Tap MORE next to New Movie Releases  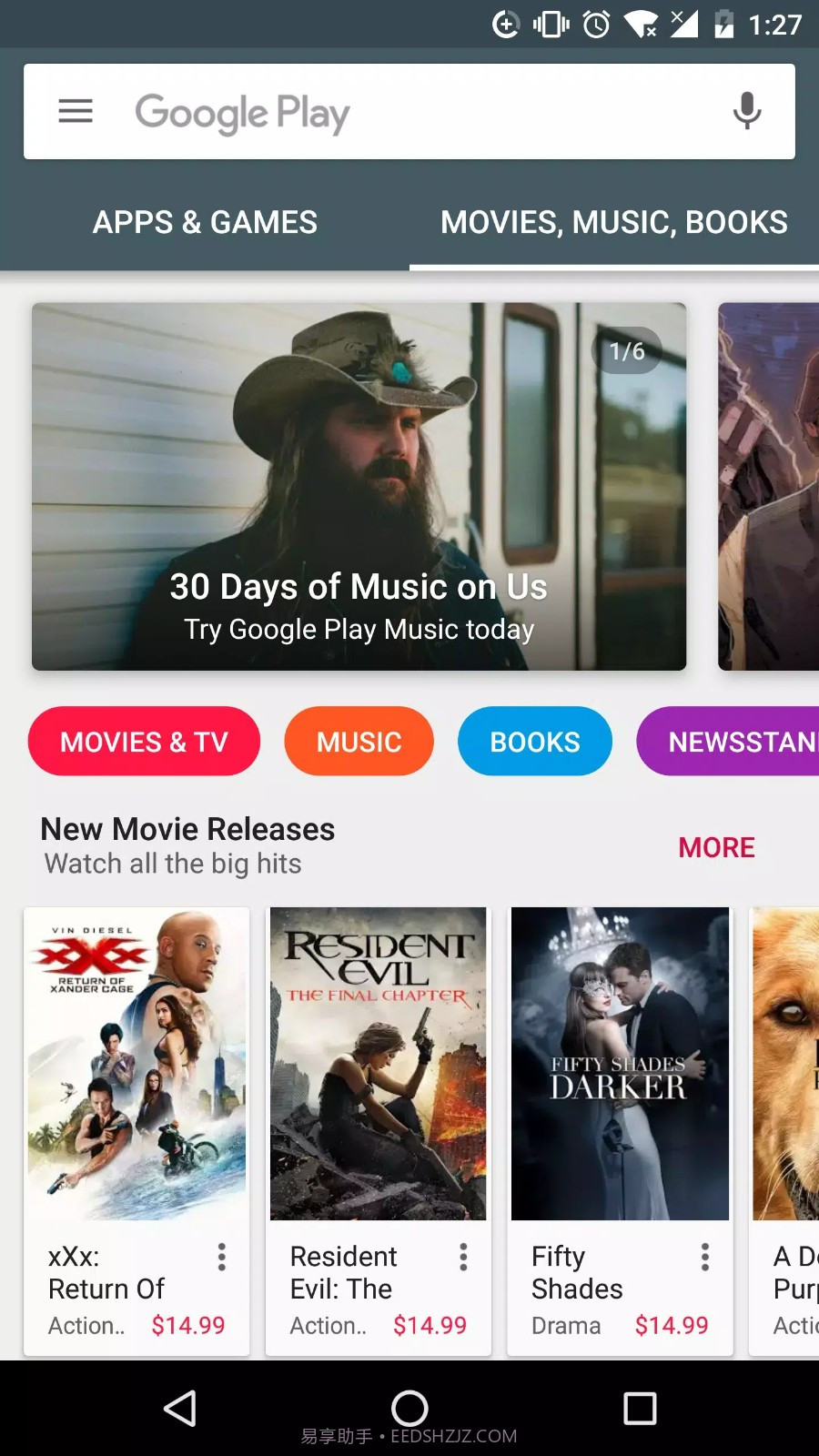[716, 847]
